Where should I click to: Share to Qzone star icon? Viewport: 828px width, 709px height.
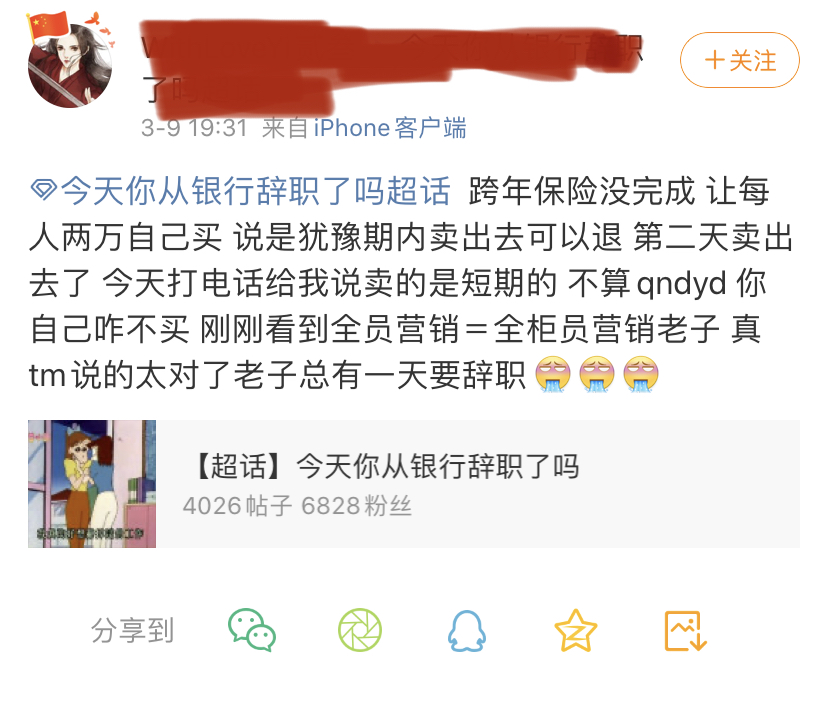click(575, 630)
